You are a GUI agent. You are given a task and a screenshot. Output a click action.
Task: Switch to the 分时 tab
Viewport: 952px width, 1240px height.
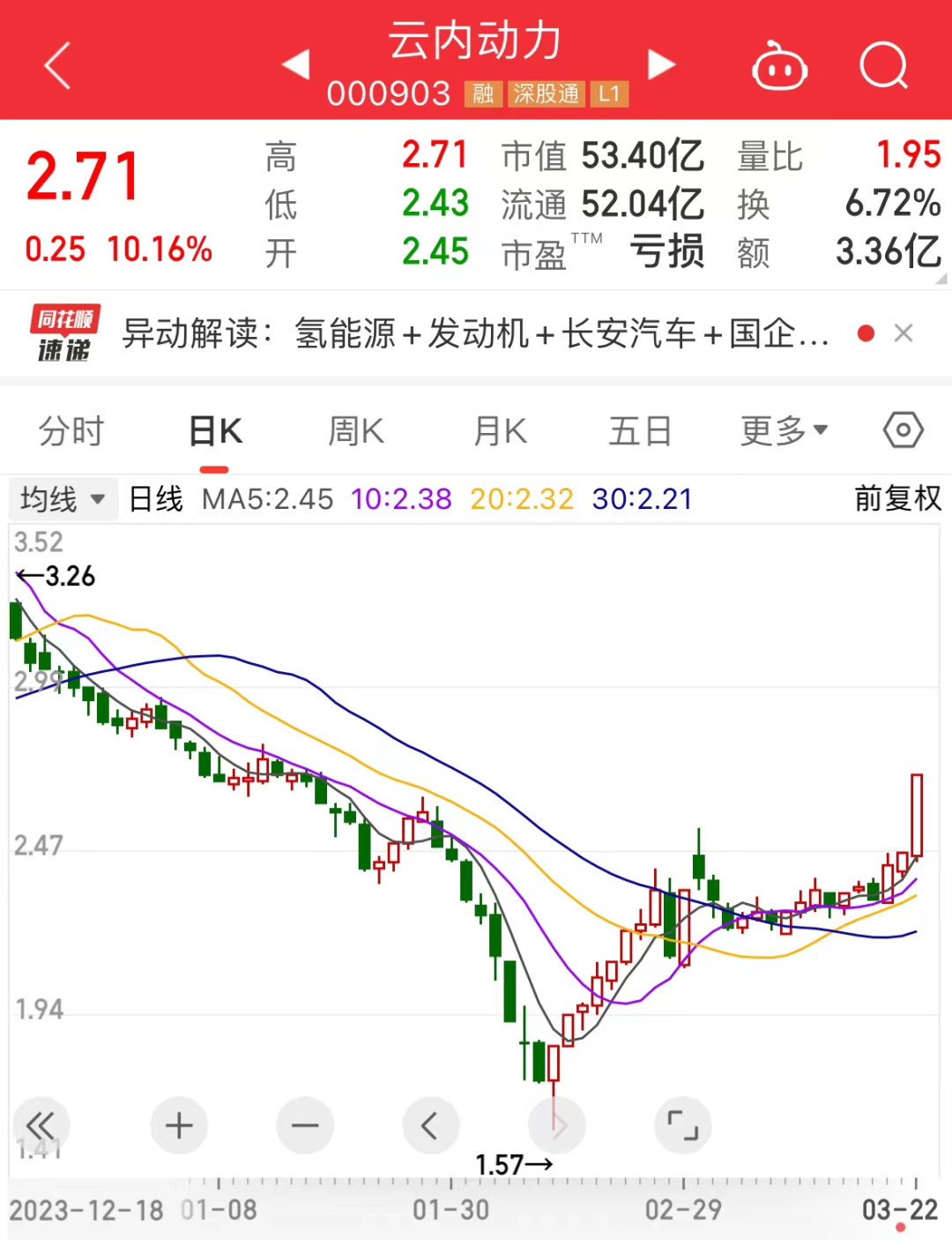point(71,430)
